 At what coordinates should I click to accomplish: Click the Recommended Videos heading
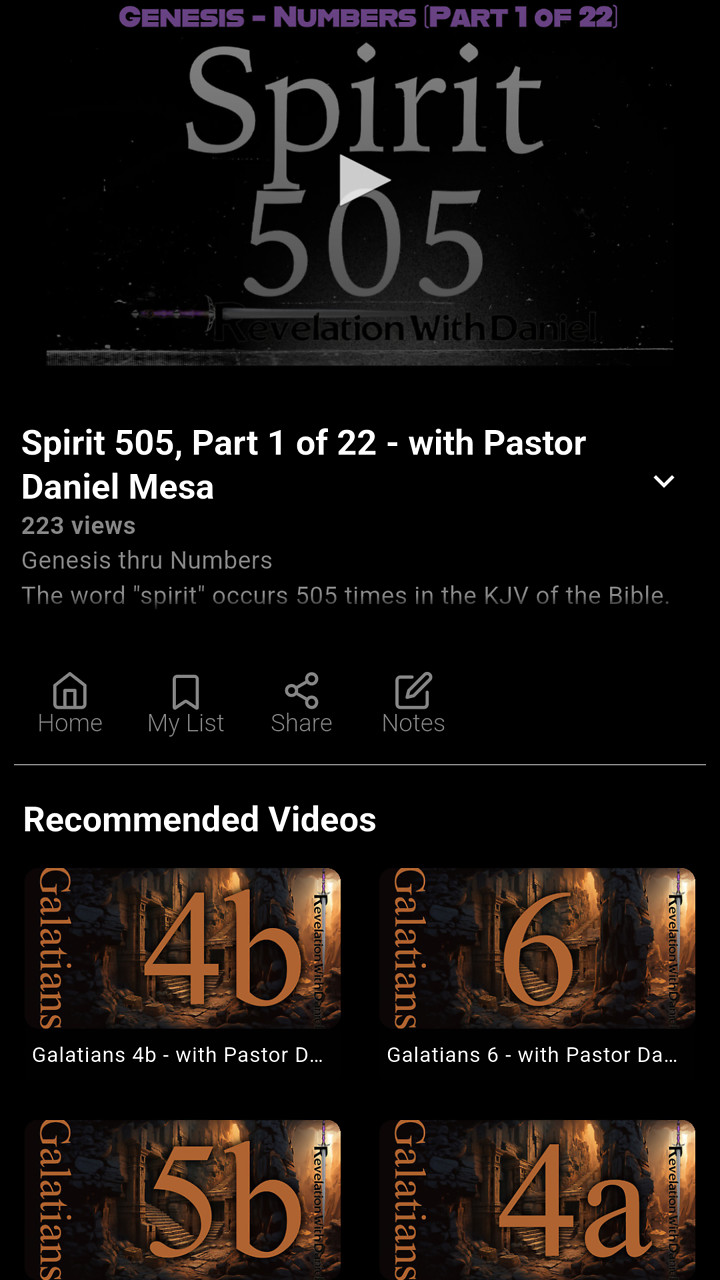(199, 820)
